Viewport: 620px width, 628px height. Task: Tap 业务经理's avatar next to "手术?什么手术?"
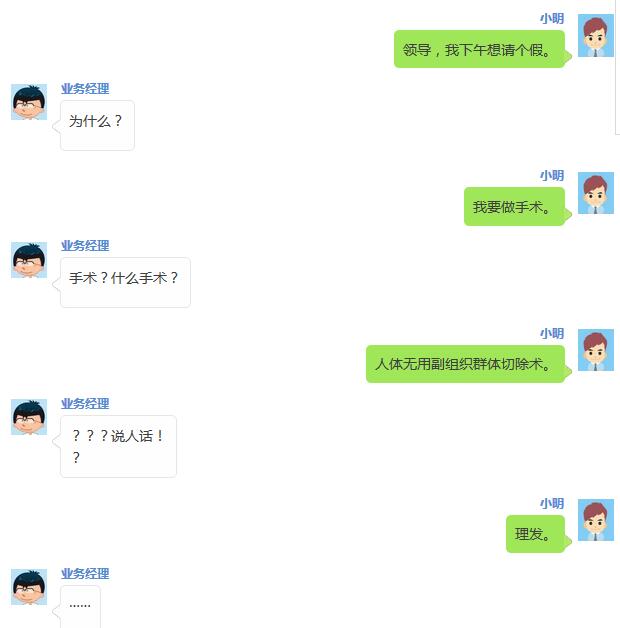pos(29,259)
